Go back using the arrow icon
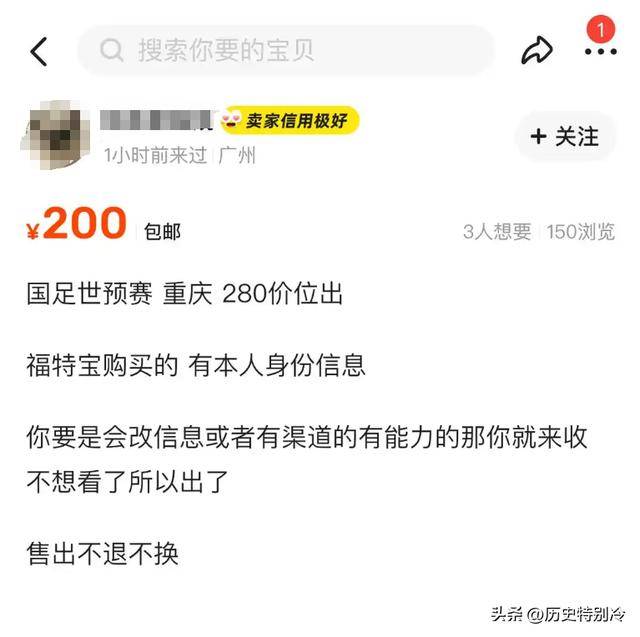 39,51
